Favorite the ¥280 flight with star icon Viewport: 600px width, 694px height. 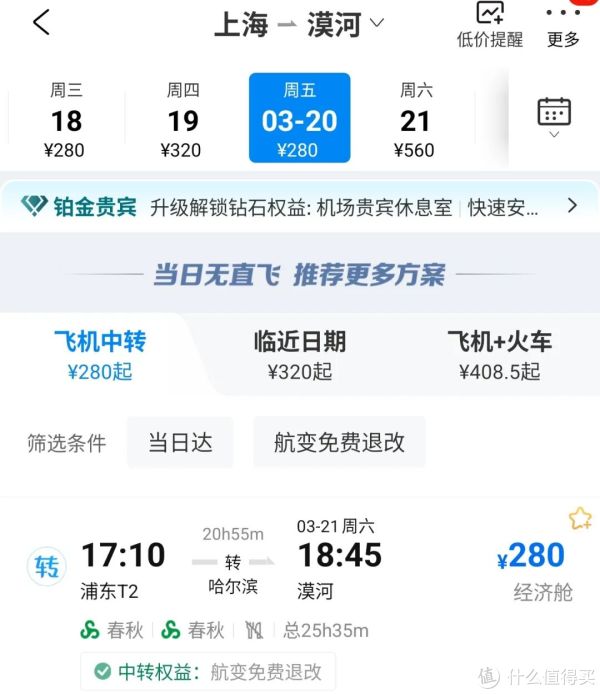pos(580,518)
